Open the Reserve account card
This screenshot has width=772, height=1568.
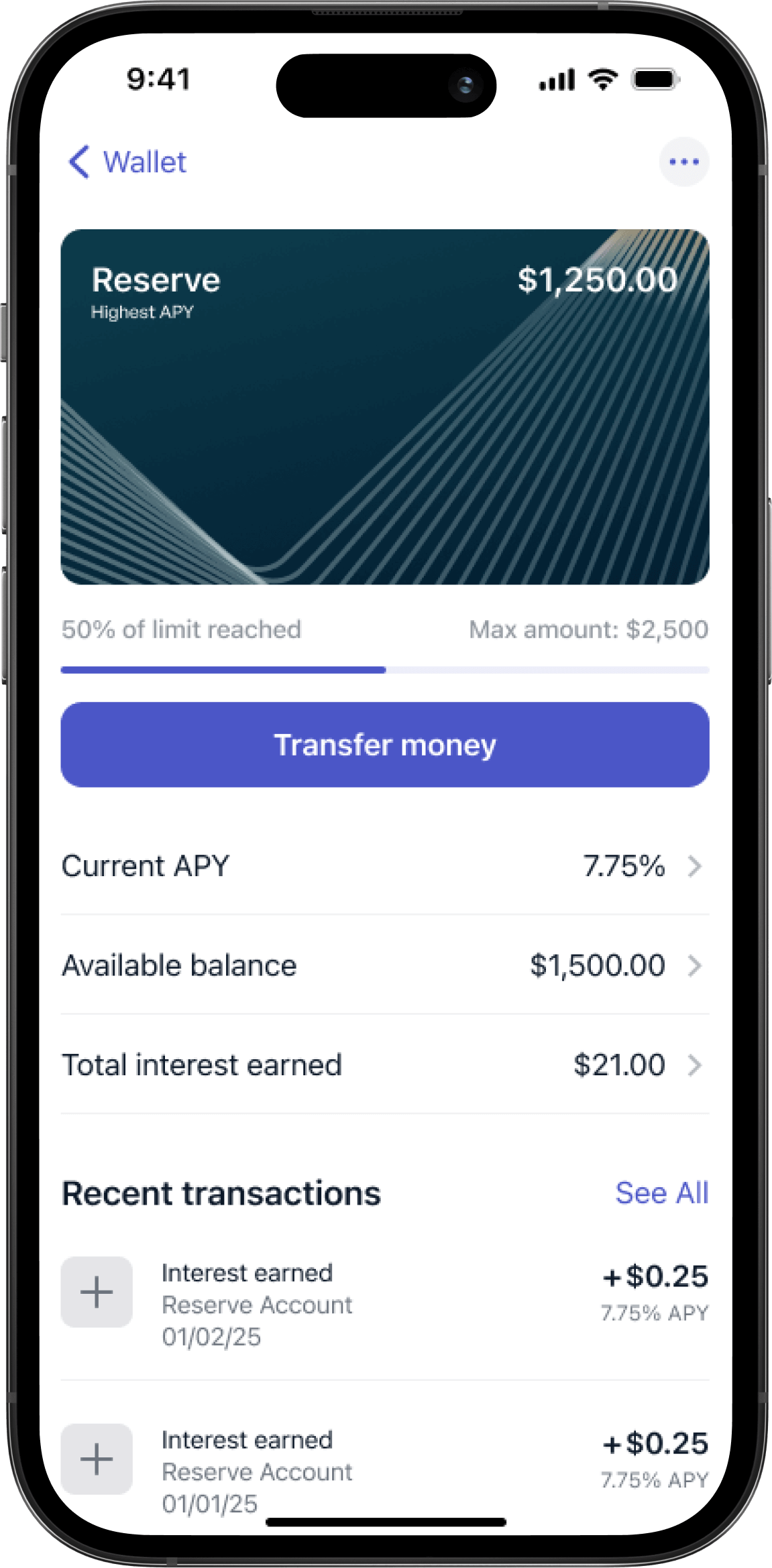coord(384,406)
